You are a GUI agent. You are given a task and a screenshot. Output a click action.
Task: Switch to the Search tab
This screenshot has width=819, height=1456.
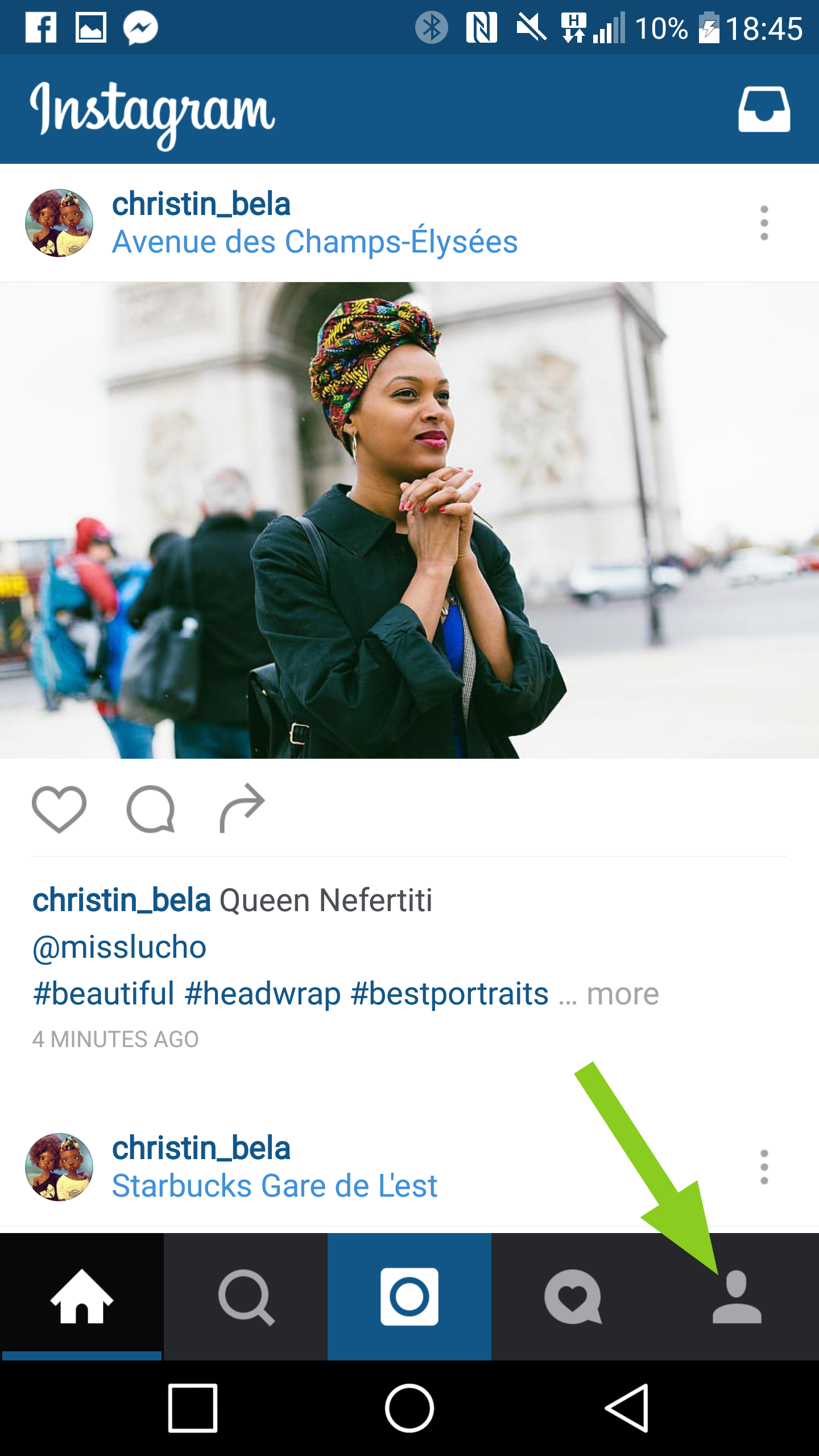point(246,1297)
